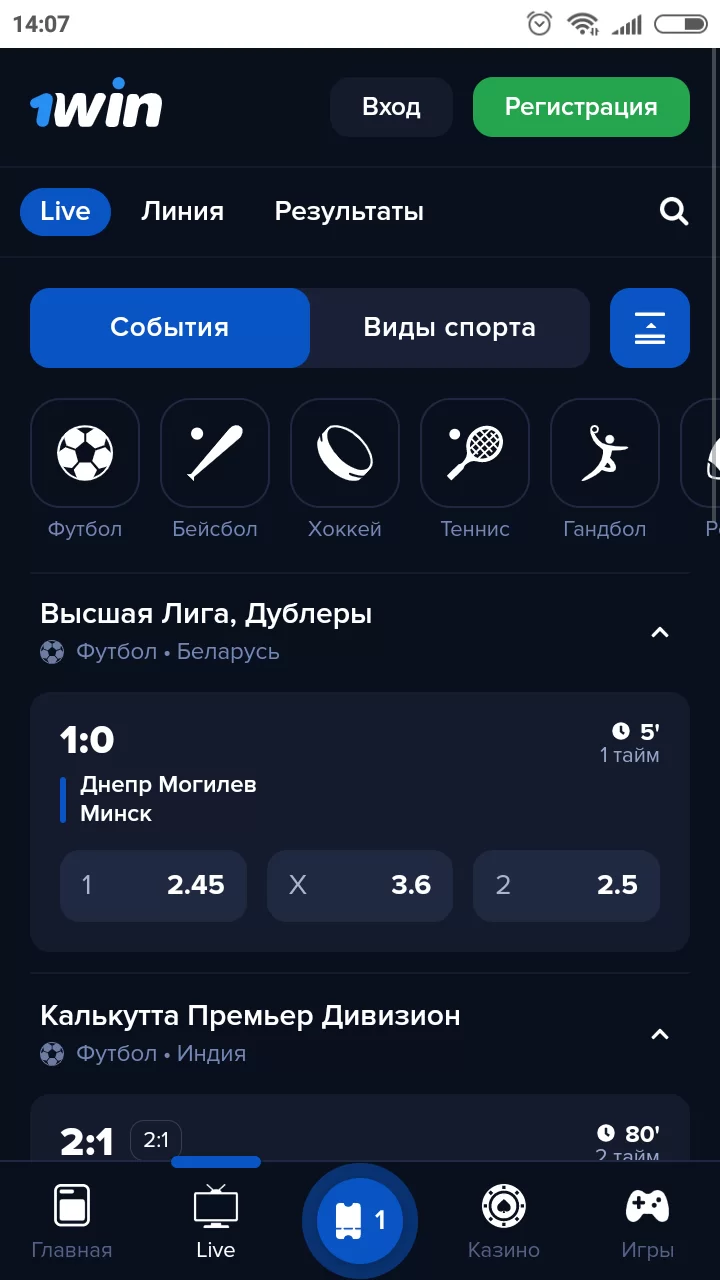Open the events filter icon
Image resolution: width=720 pixels, height=1280 pixels.
click(650, 327)
